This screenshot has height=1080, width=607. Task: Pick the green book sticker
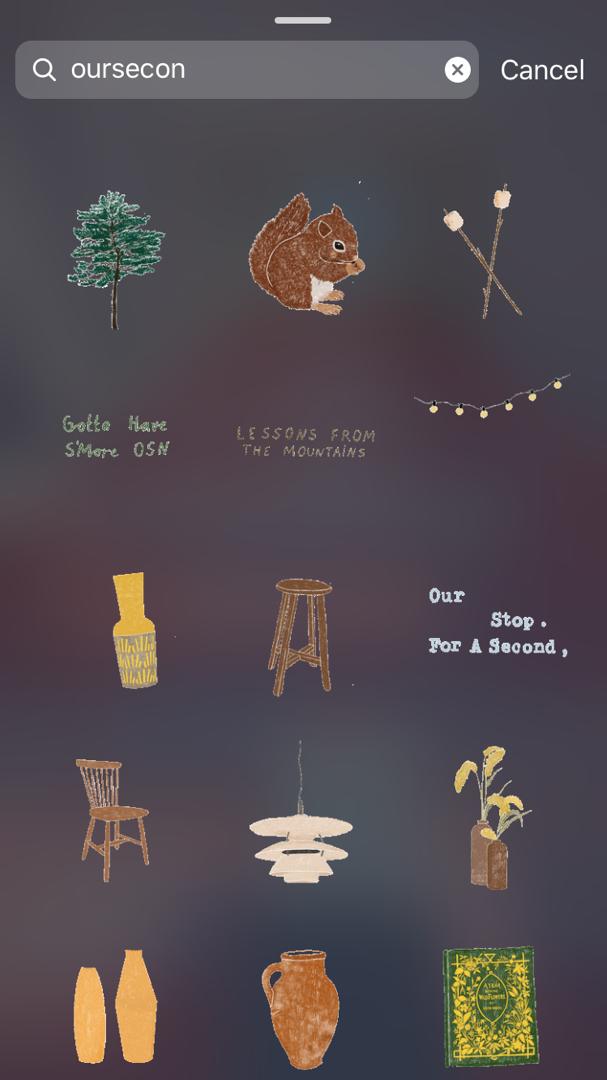[490, 1006]
